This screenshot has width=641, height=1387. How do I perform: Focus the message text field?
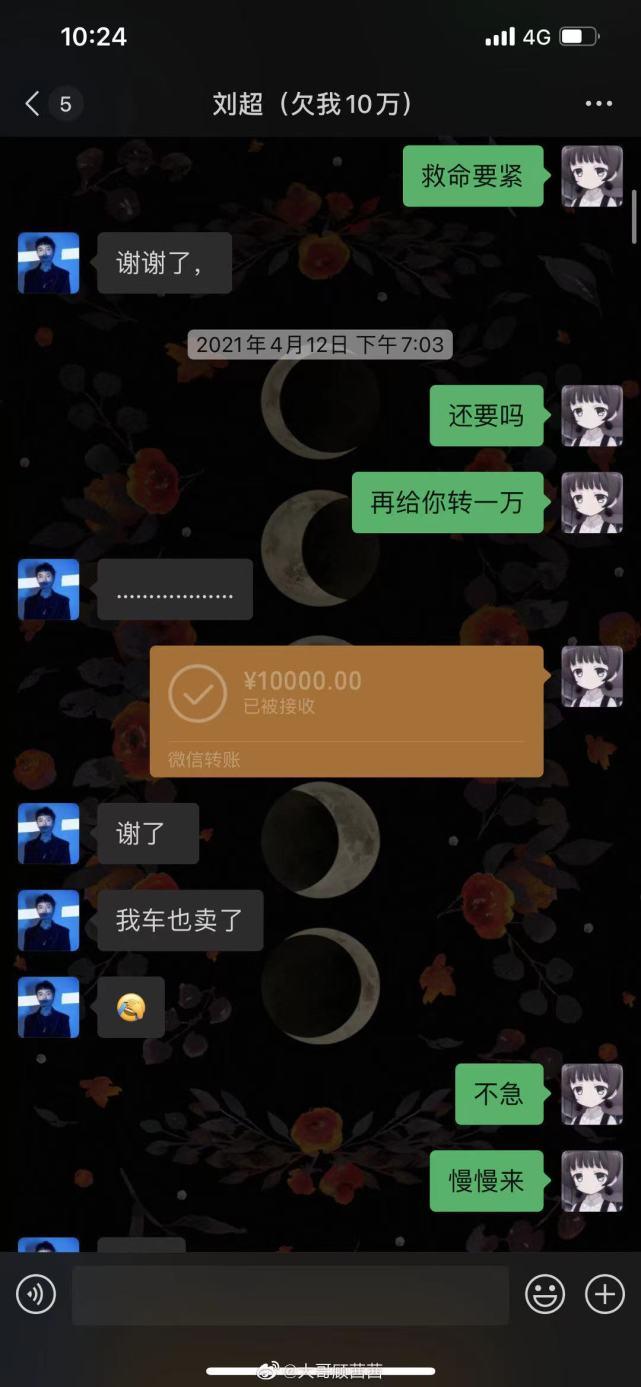[290, 1295]
